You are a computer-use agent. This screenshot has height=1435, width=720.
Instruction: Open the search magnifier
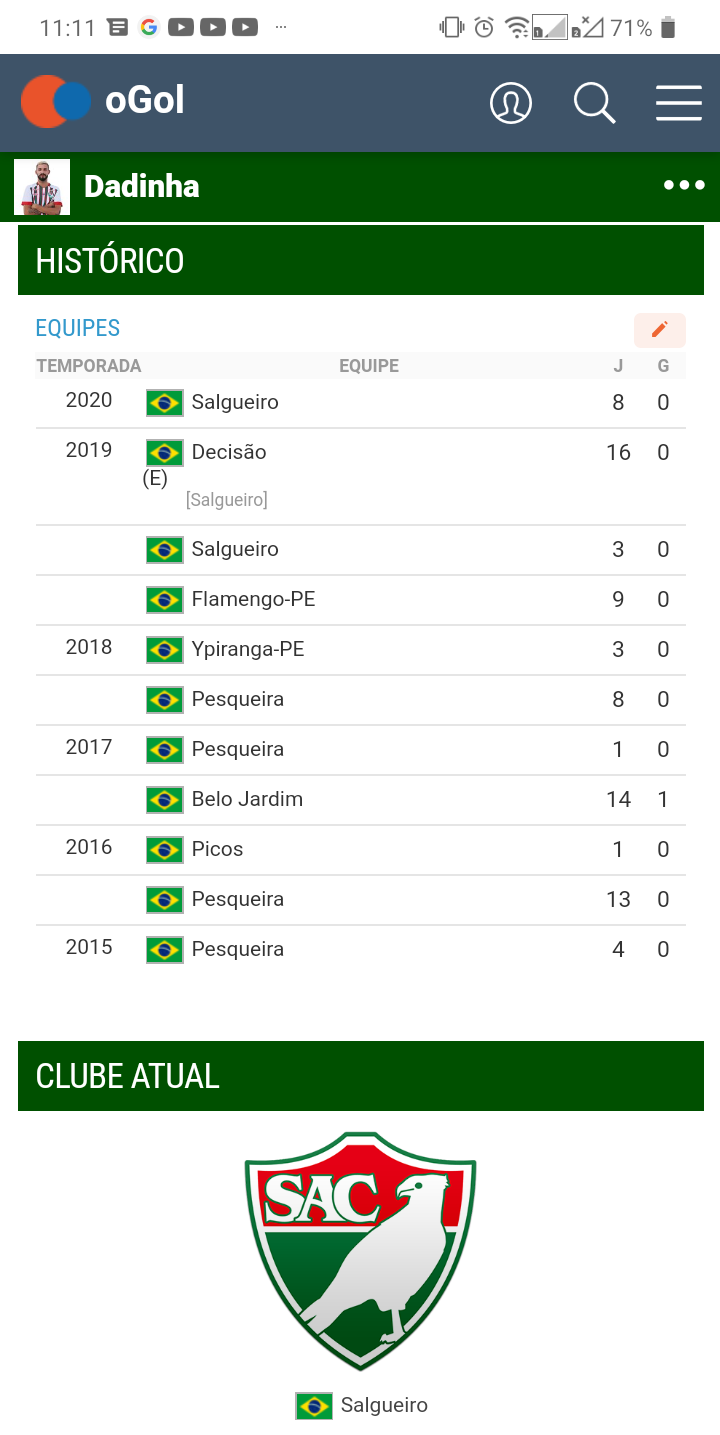point(594,103)
